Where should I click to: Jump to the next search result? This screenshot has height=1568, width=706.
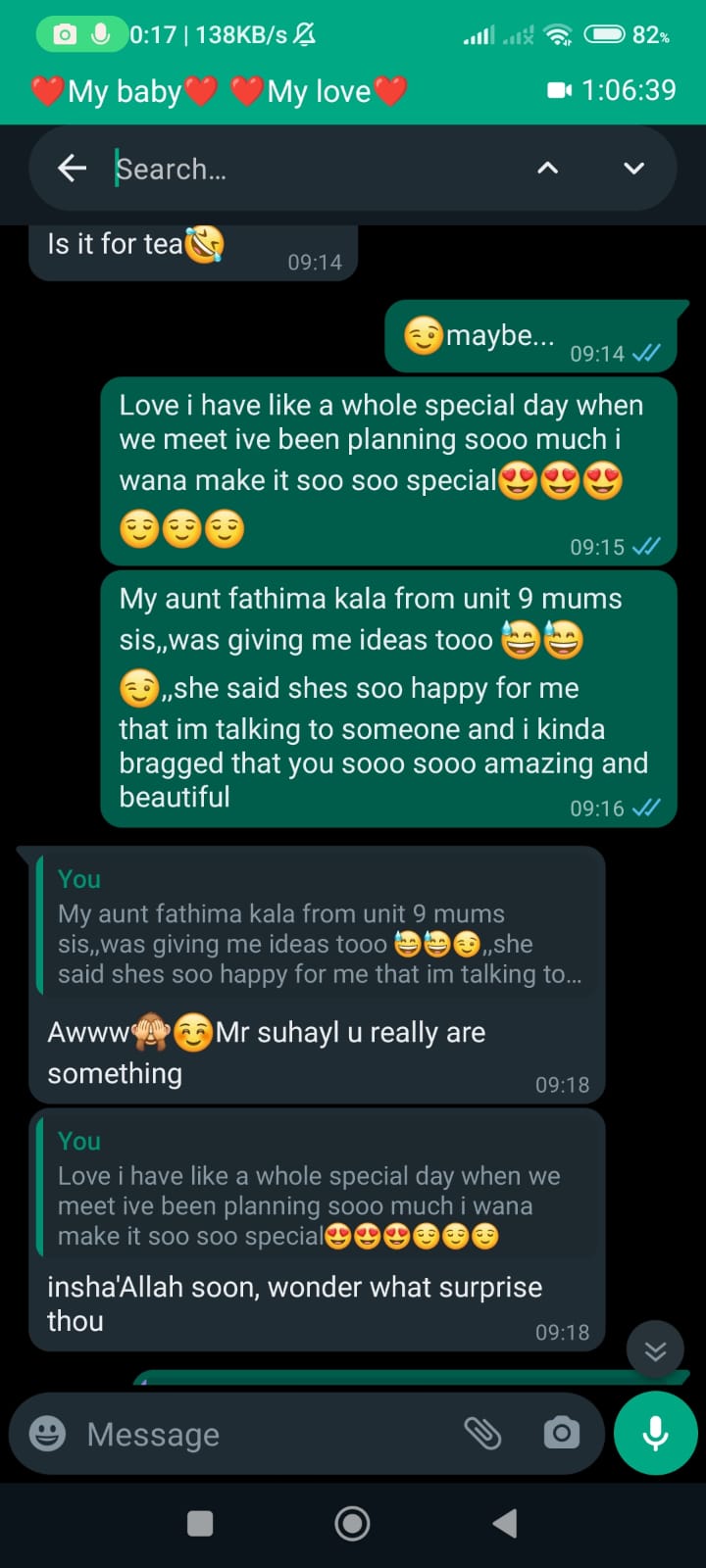[x=633, y=169]
